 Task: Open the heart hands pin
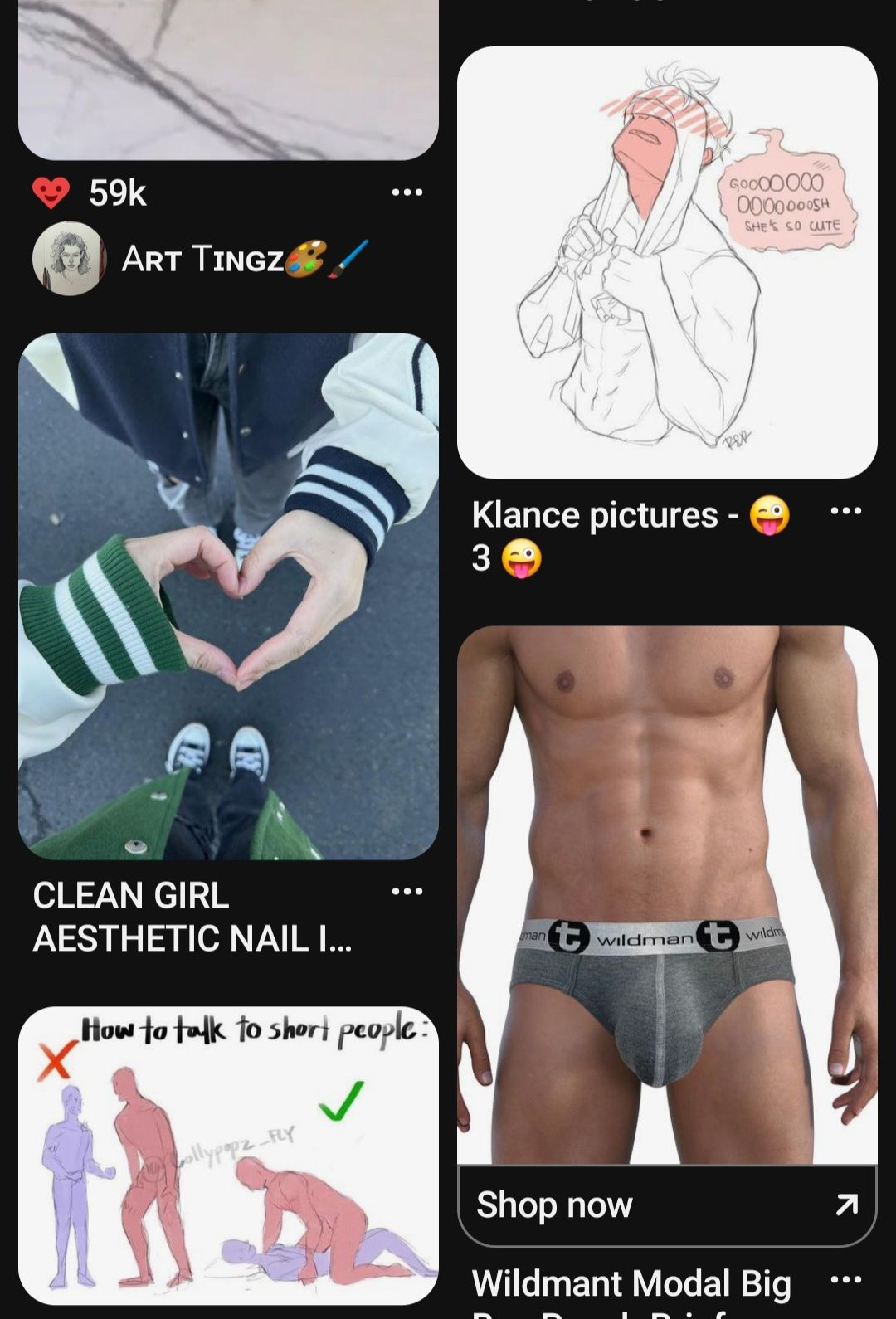point(228,596)
